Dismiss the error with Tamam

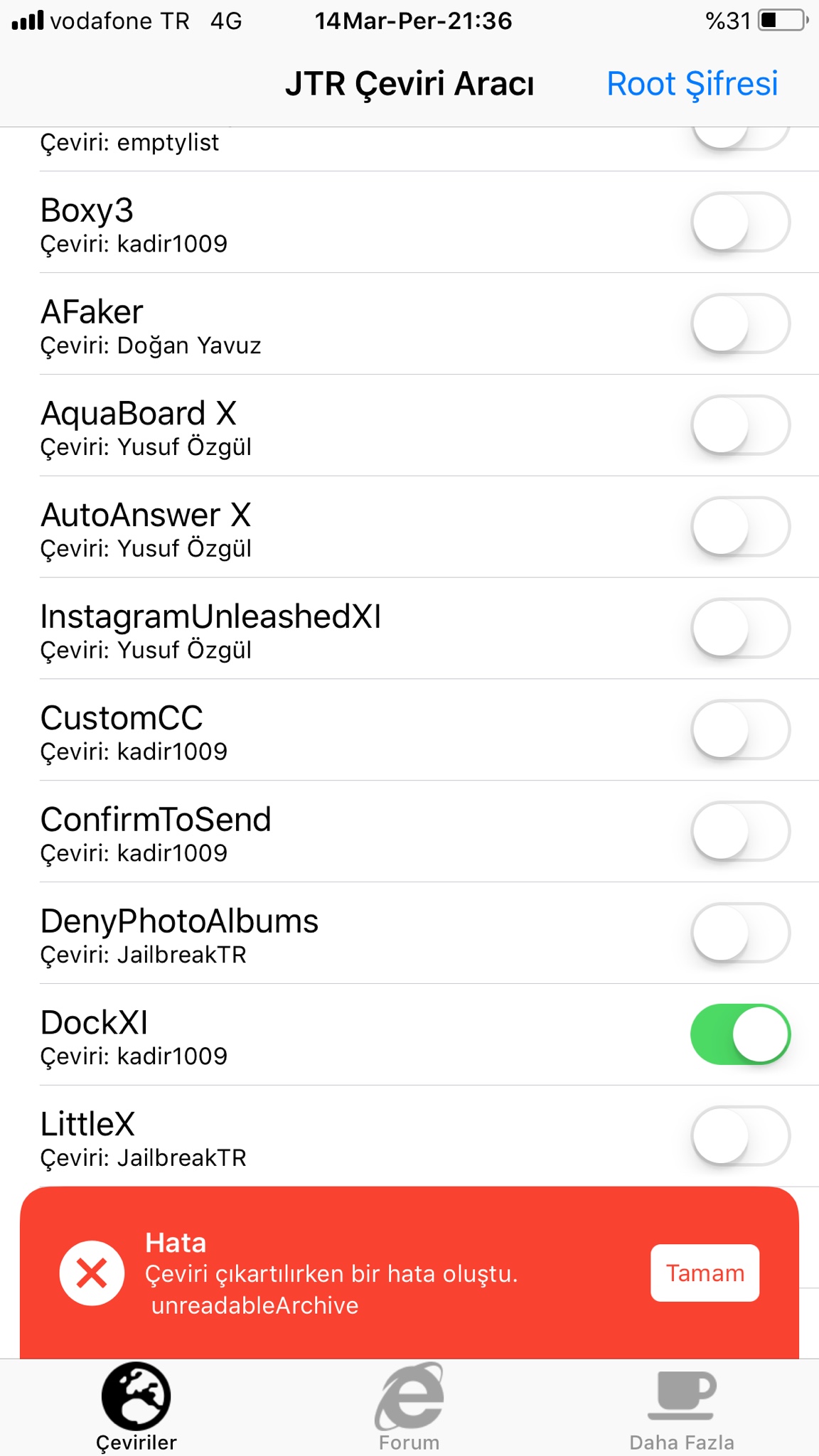click(705, 1273)
